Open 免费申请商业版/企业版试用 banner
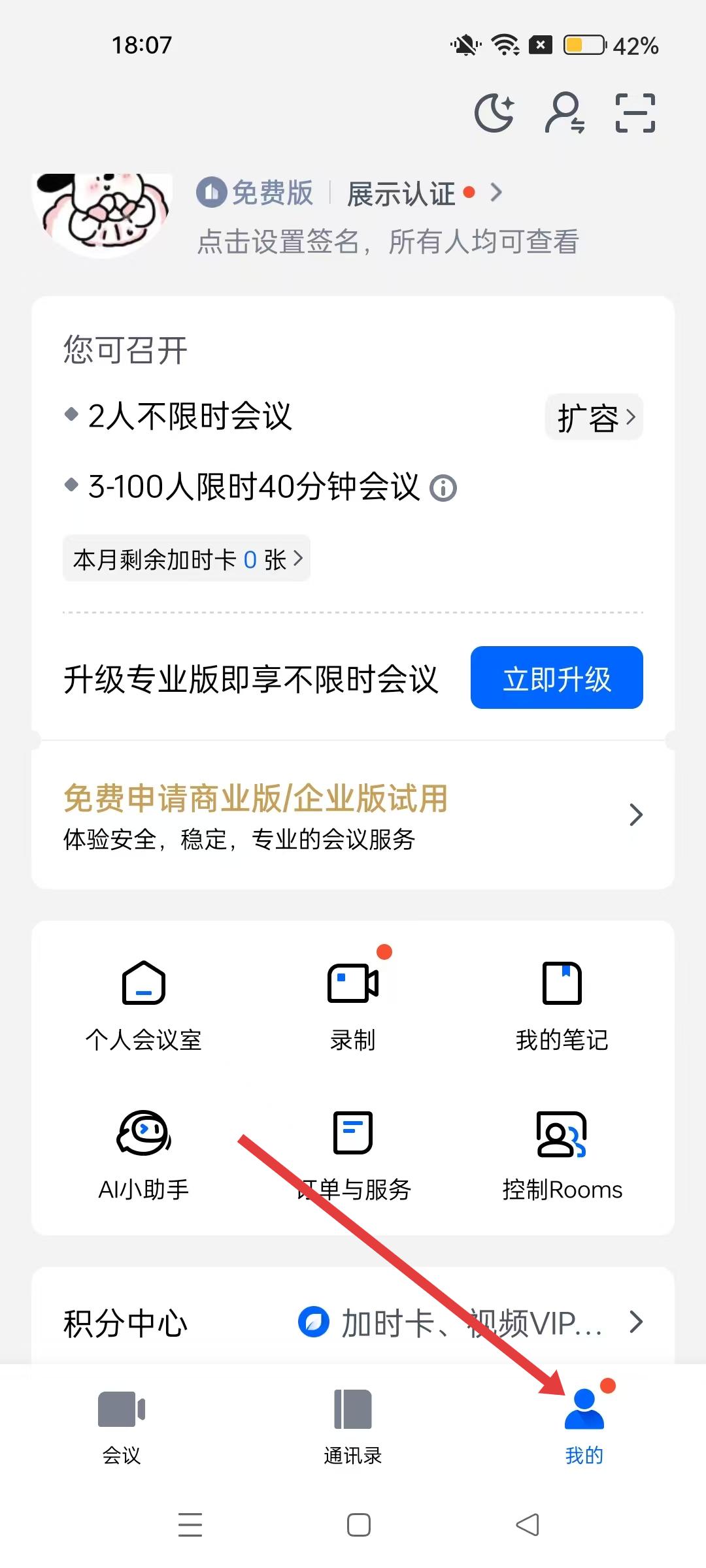Screen dimensions: 706x1568 [x=353, y=816]
